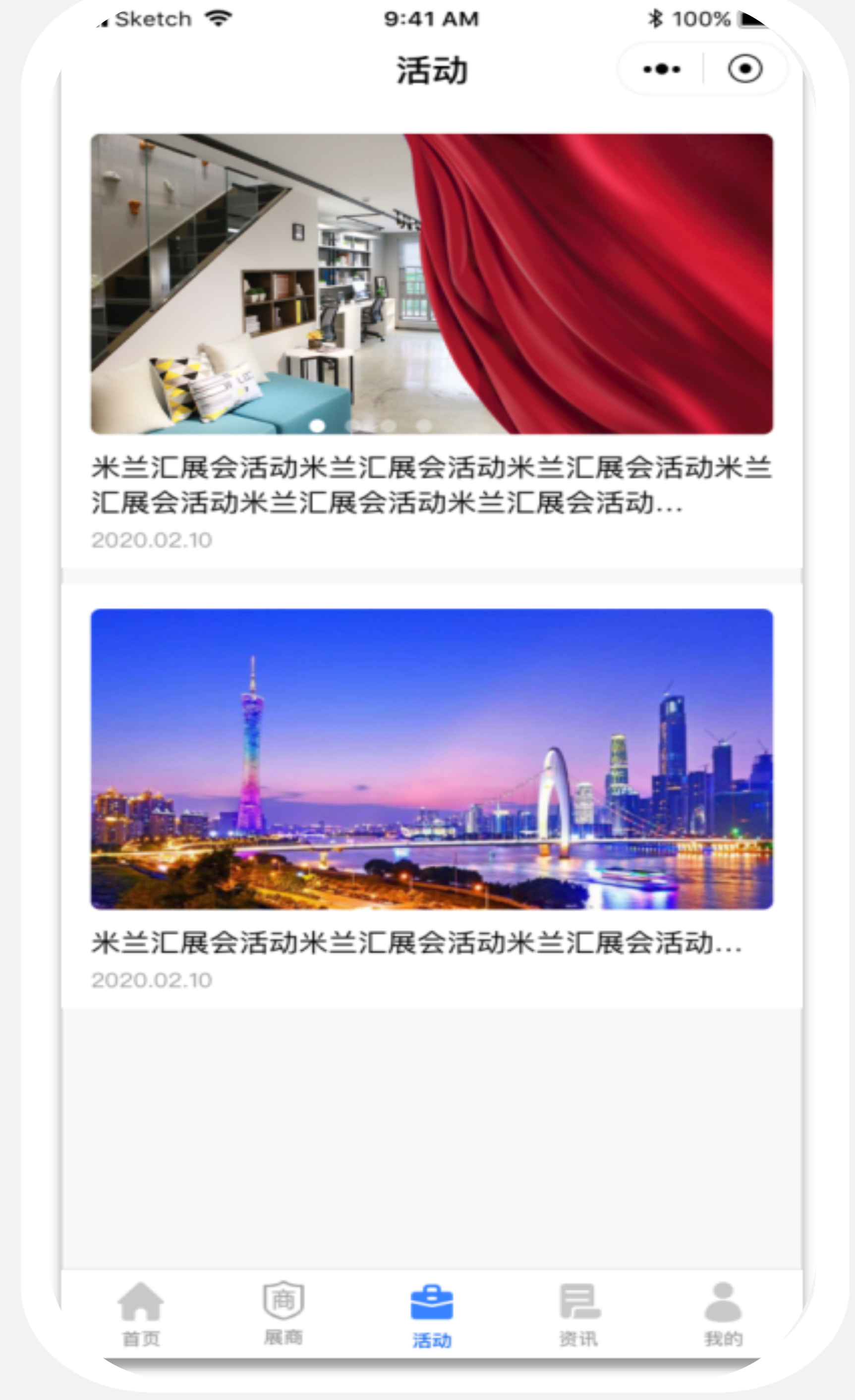Image resolution: width=855 pixels, height=1400 pixels.
Task: Tap the circular capsule exit button
Action: (745, 69)
